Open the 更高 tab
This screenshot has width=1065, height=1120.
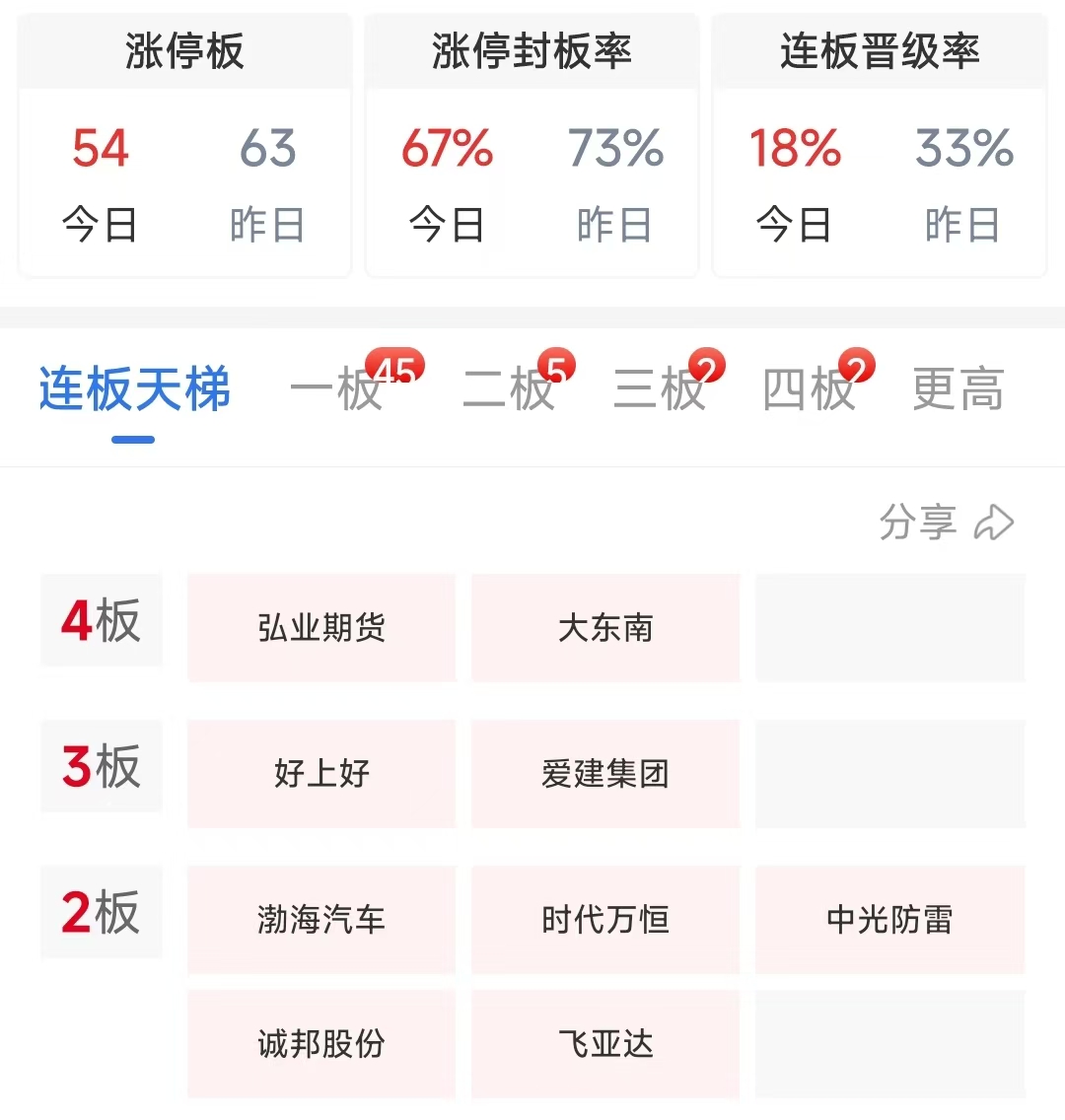click(958, 389)
